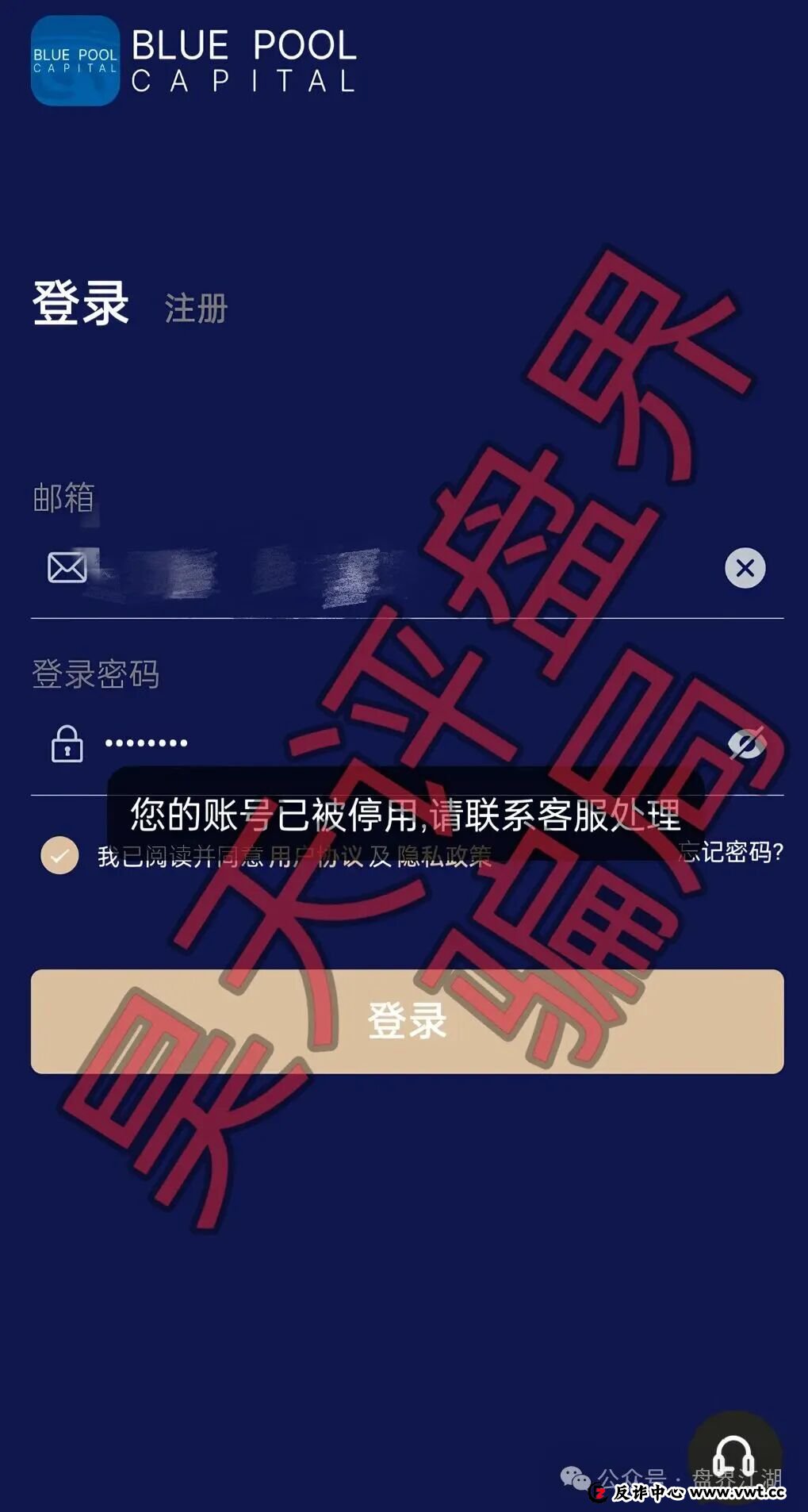Uncheck the user agreement checkbox
The image size is (808, 1512).
point(60,855)
